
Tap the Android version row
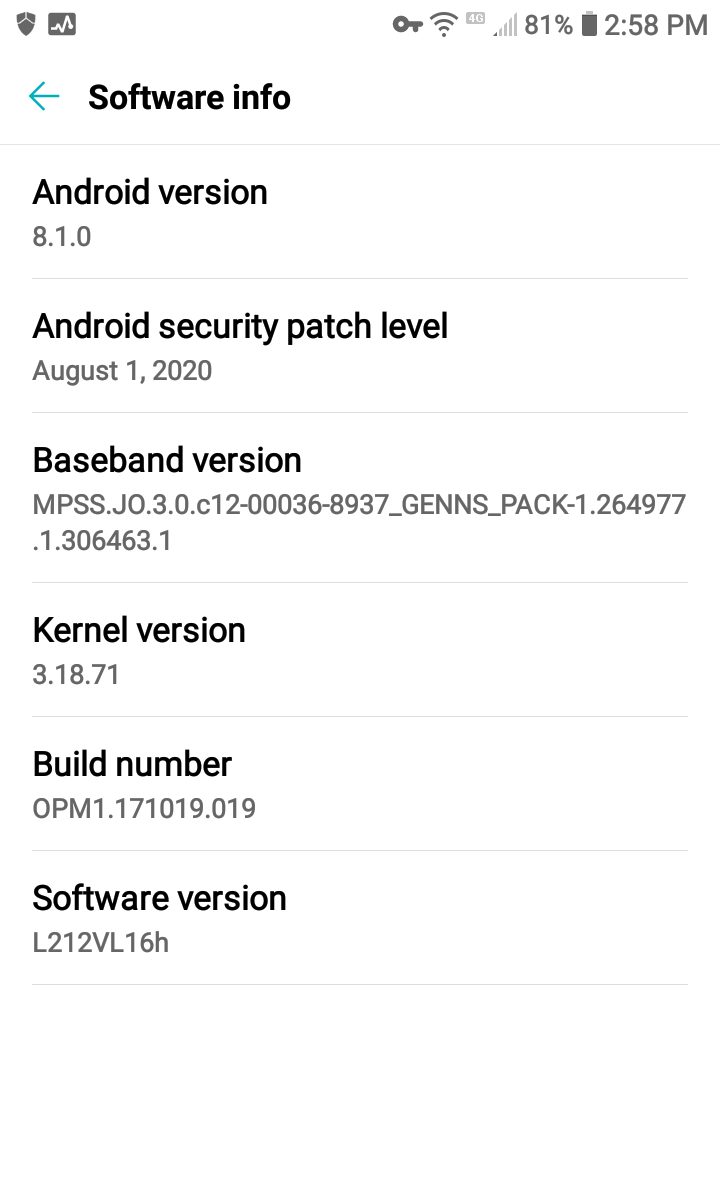click(360, 212)
